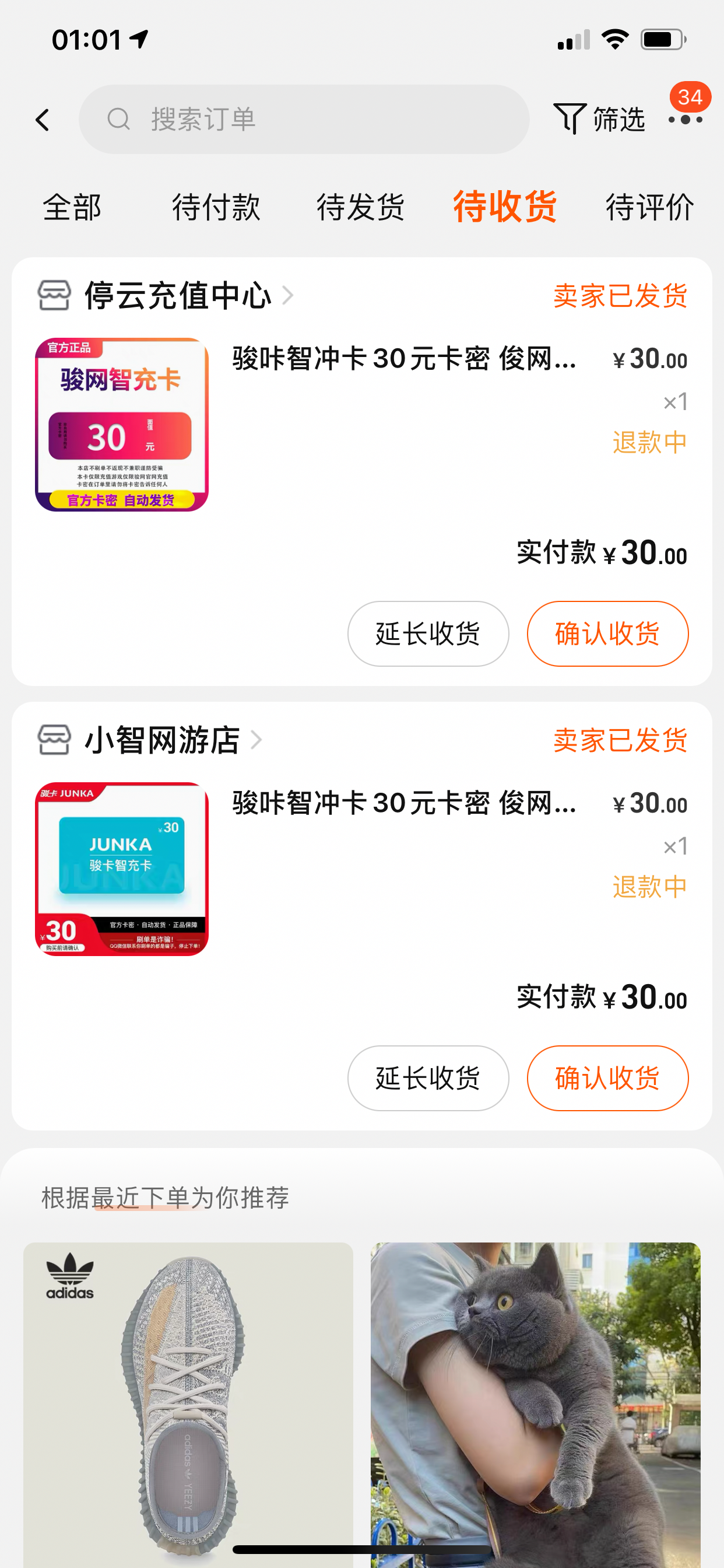Tap 延长收货 on the 停云充值中心 order
The image size is (724, 1568).
[428, 633]
